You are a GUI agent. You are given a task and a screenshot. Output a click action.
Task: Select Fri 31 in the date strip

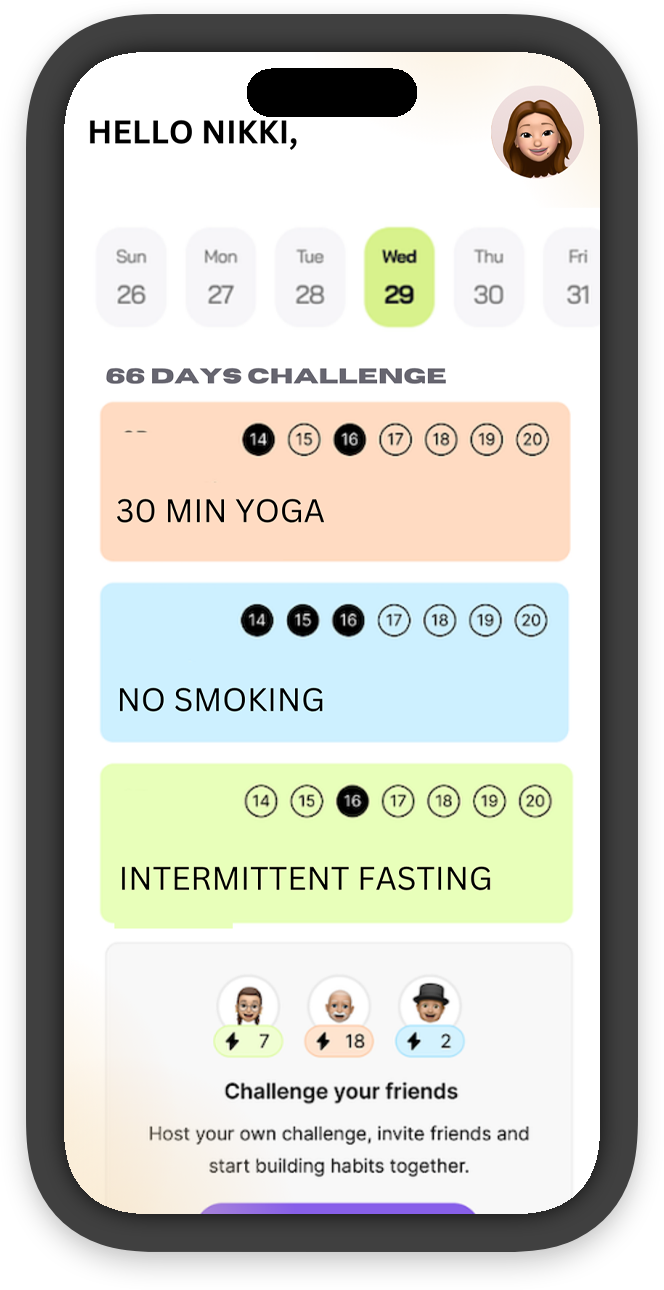pyautogui.click(x=574, y=277)
